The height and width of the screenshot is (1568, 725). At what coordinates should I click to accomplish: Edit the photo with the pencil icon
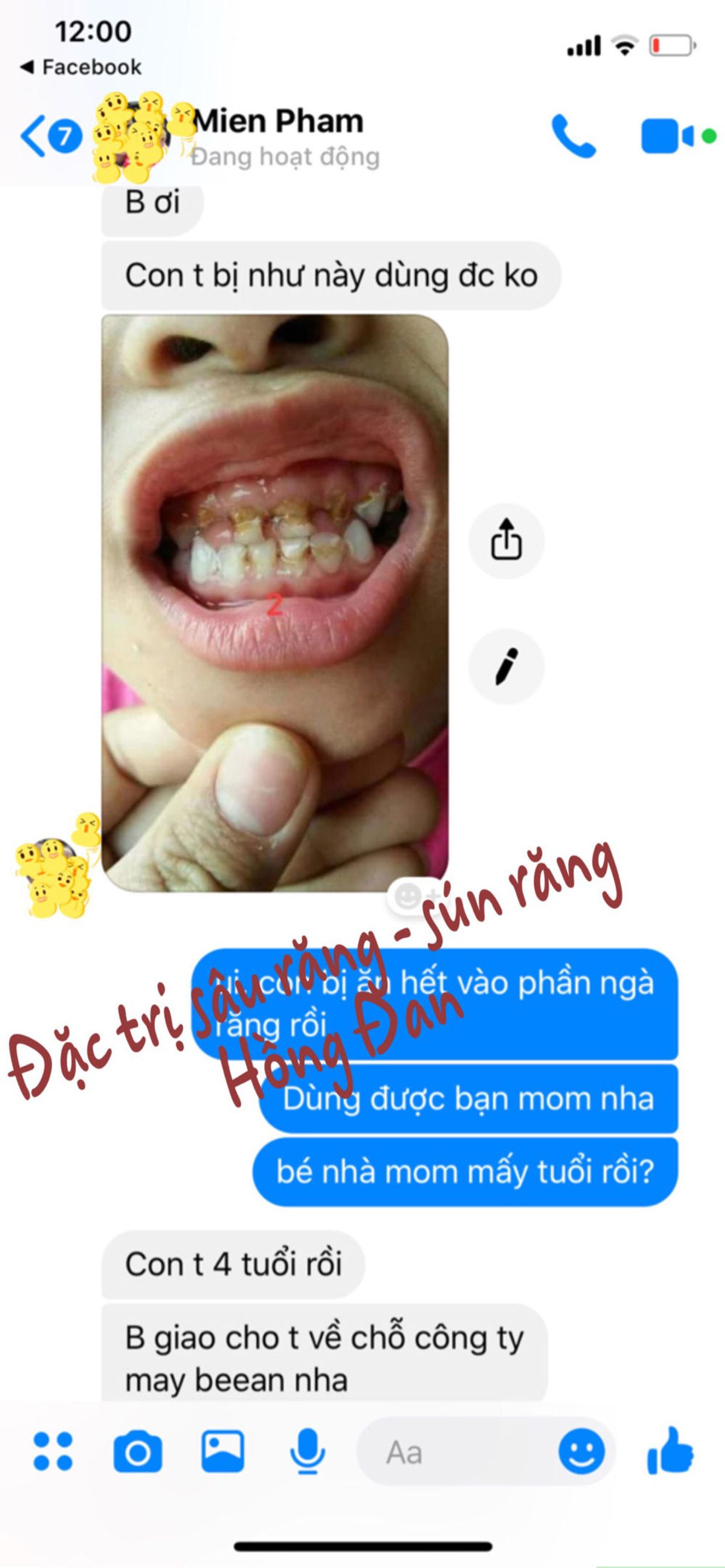(x=506, y=667)
